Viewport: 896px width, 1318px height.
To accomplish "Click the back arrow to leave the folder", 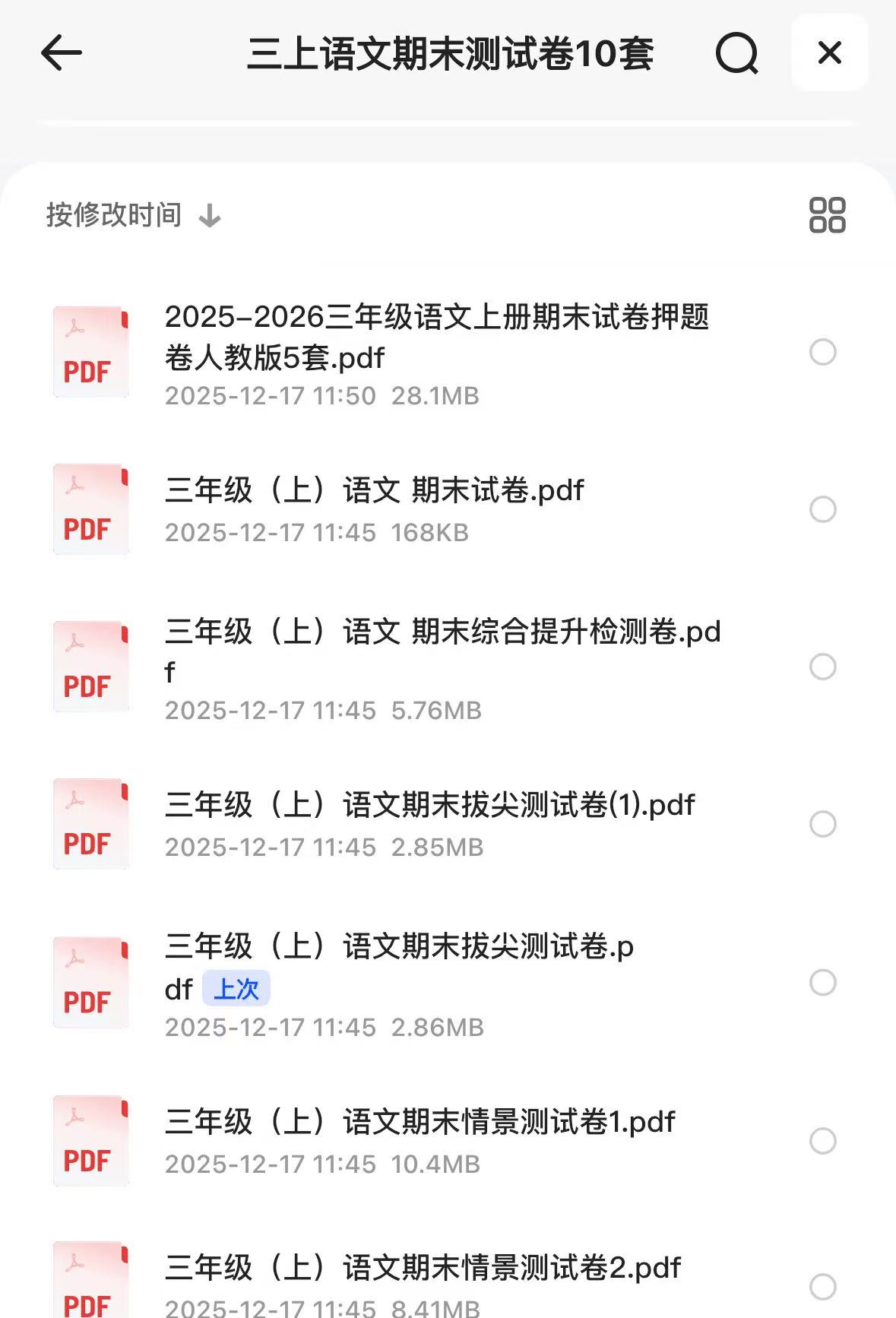I will 61,53.
